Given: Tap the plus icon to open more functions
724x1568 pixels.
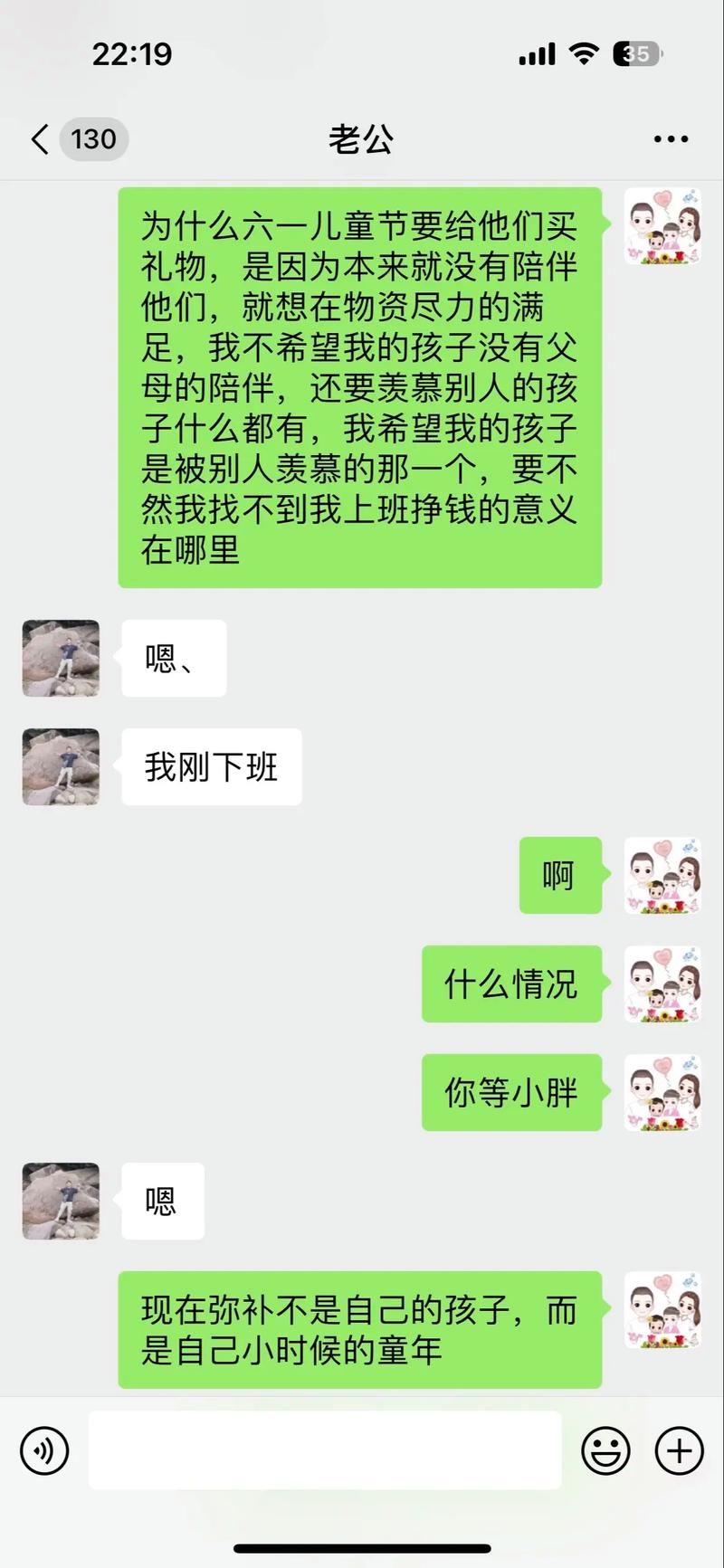Looking at the screenshot, I should 677,1450.
